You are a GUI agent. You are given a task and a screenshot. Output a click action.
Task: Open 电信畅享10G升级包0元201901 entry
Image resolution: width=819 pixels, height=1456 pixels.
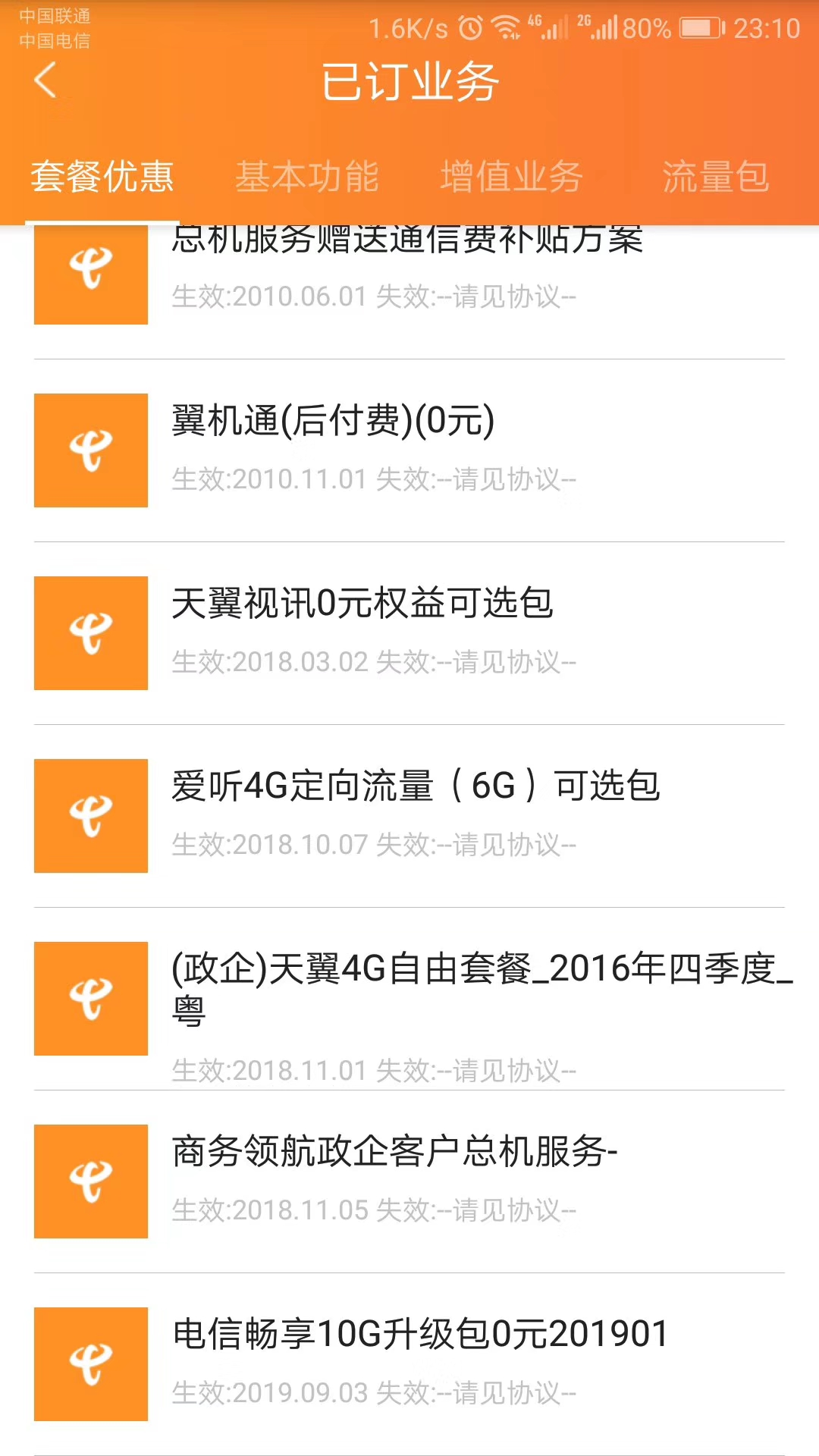click(x=409, y=1364)
